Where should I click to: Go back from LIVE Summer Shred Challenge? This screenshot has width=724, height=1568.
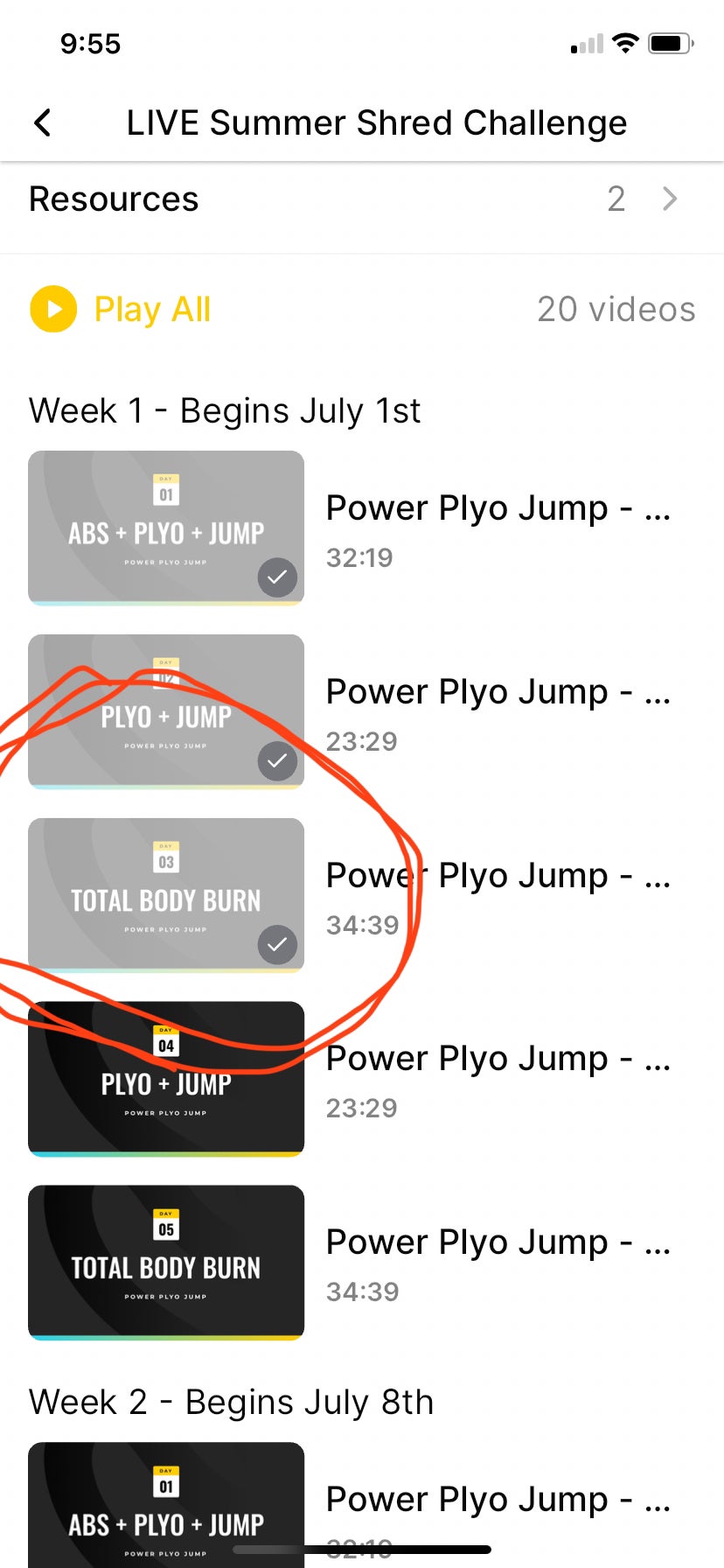[42, 123]
